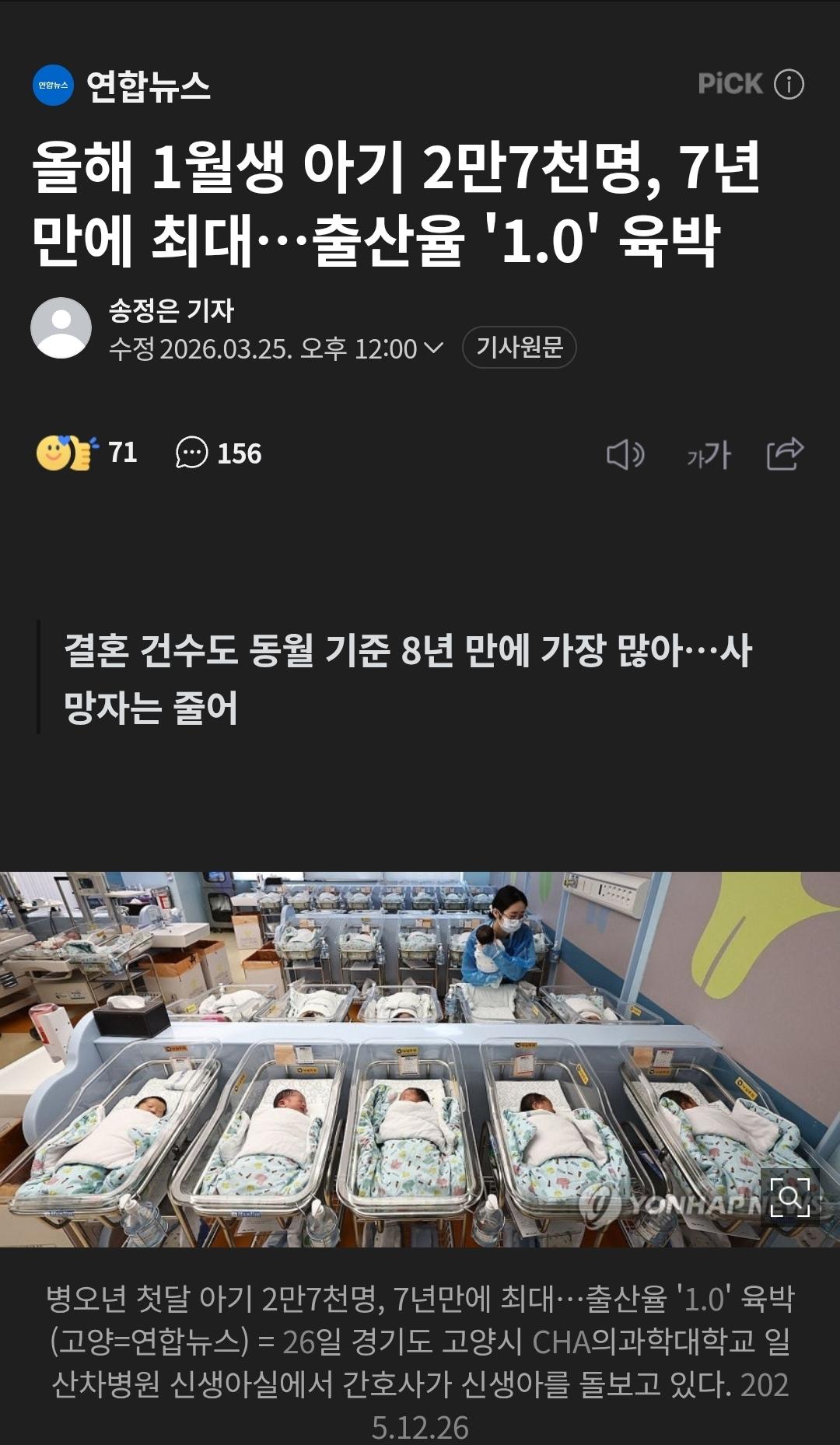Open the 기사원문 original article
This screenshot has width=840, height=1445.
(519, 347)
